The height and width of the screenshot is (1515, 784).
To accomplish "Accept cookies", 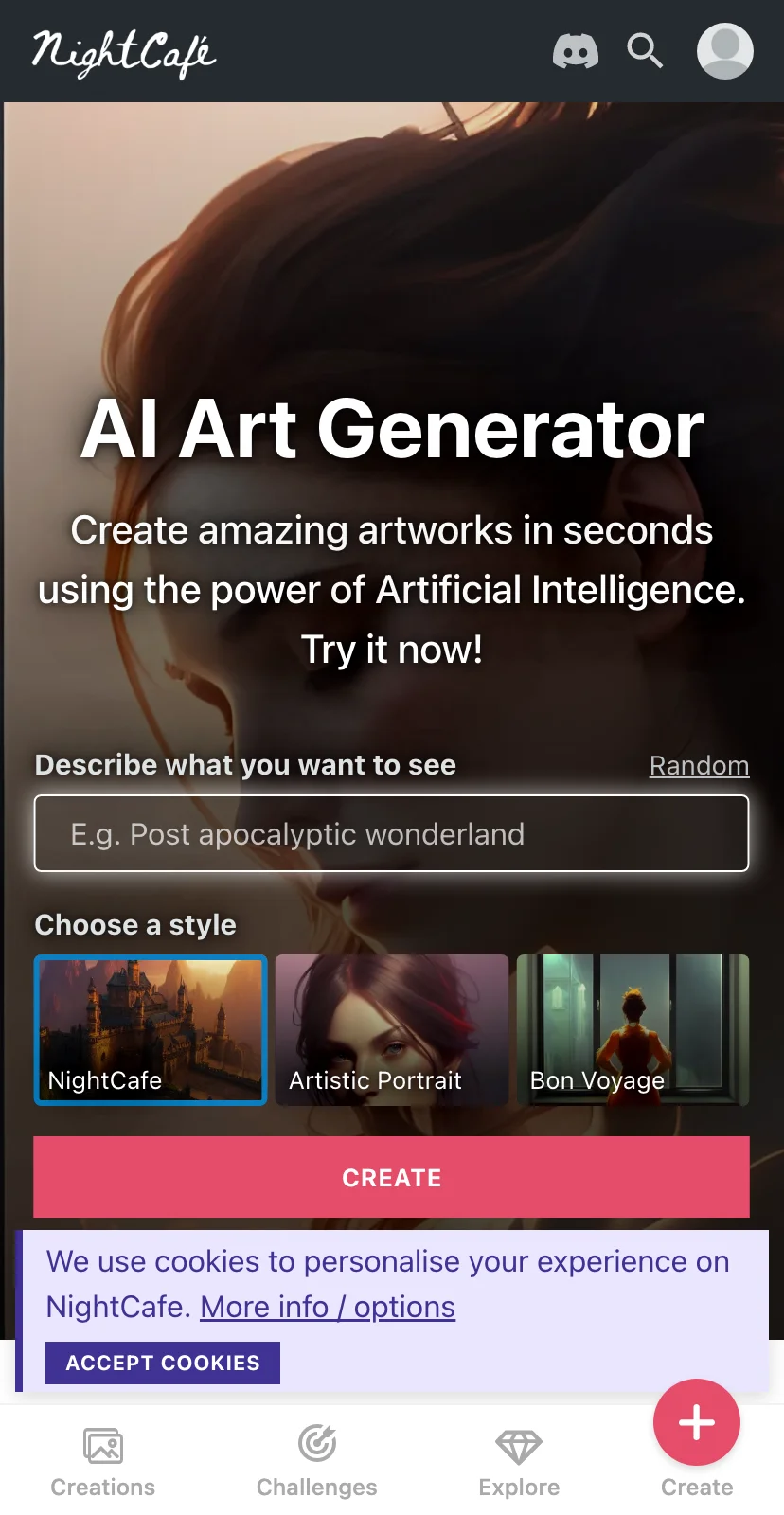I will (163, 1363).
